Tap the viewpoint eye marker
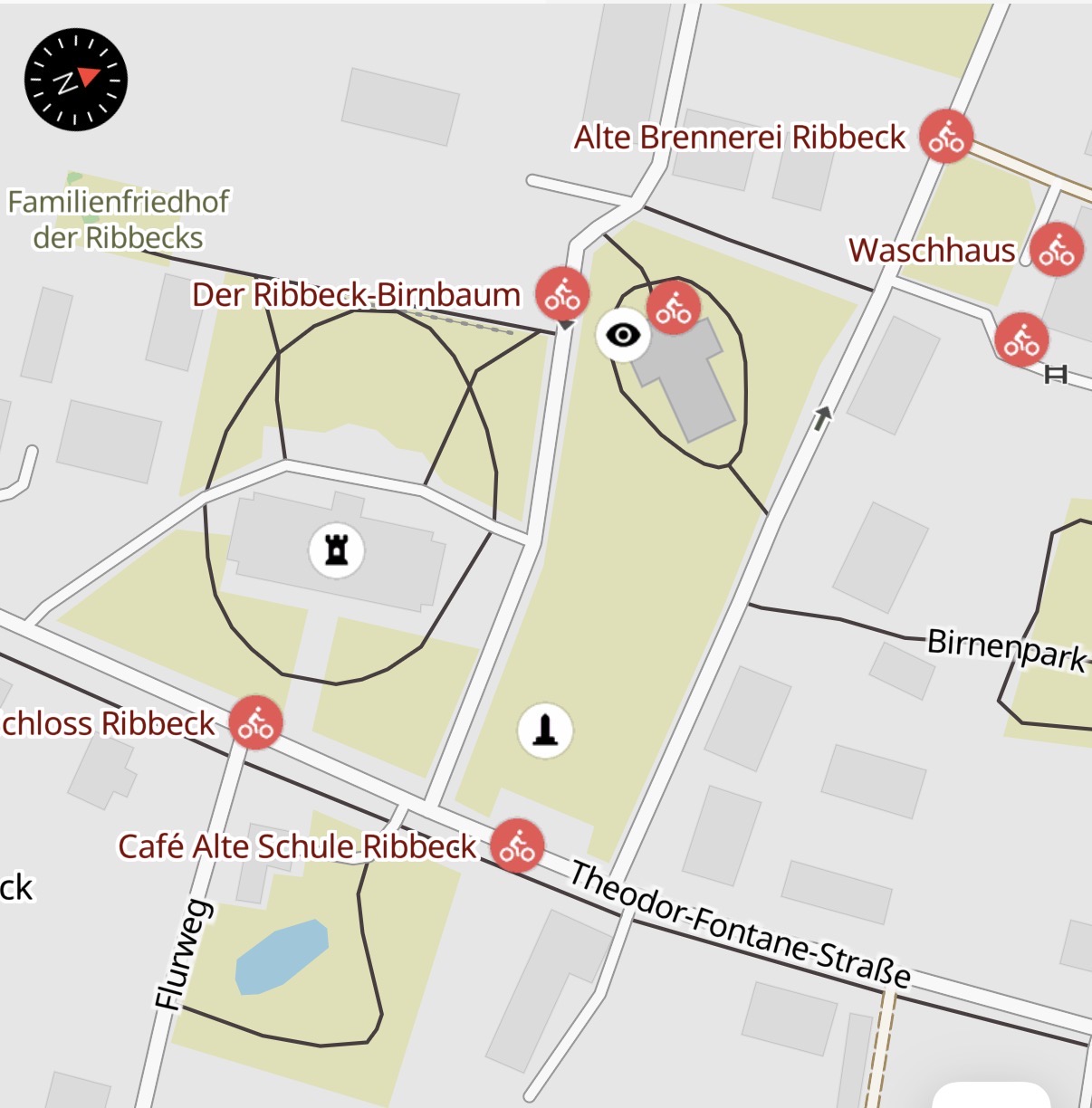1092x1108 pixels. click(623, 335)
